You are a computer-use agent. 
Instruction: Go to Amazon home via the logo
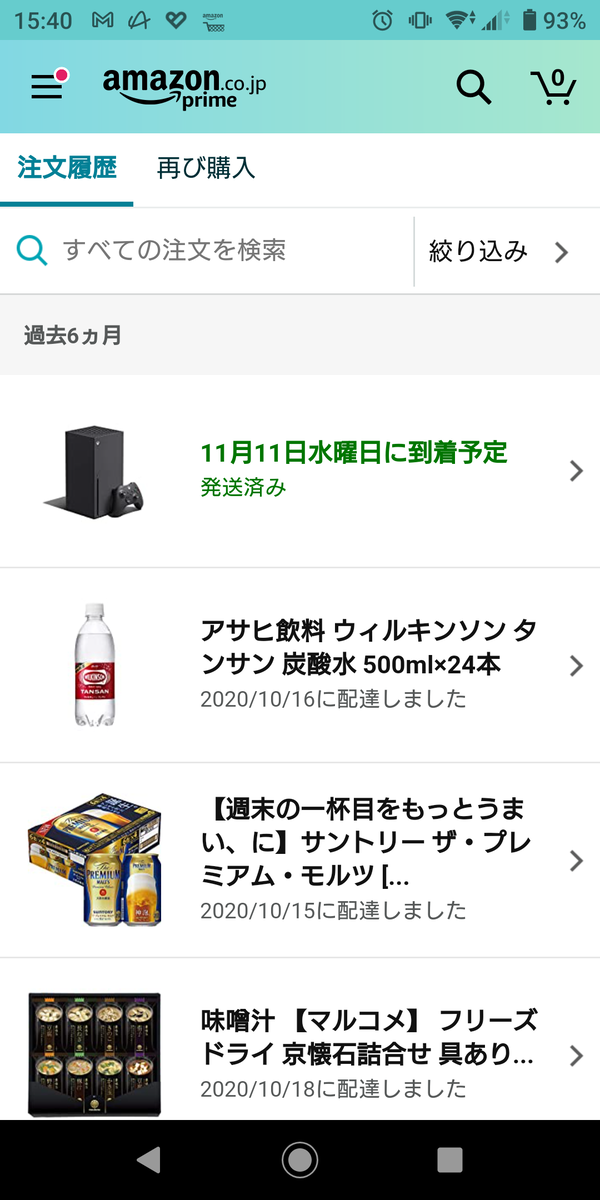(184, 87)
